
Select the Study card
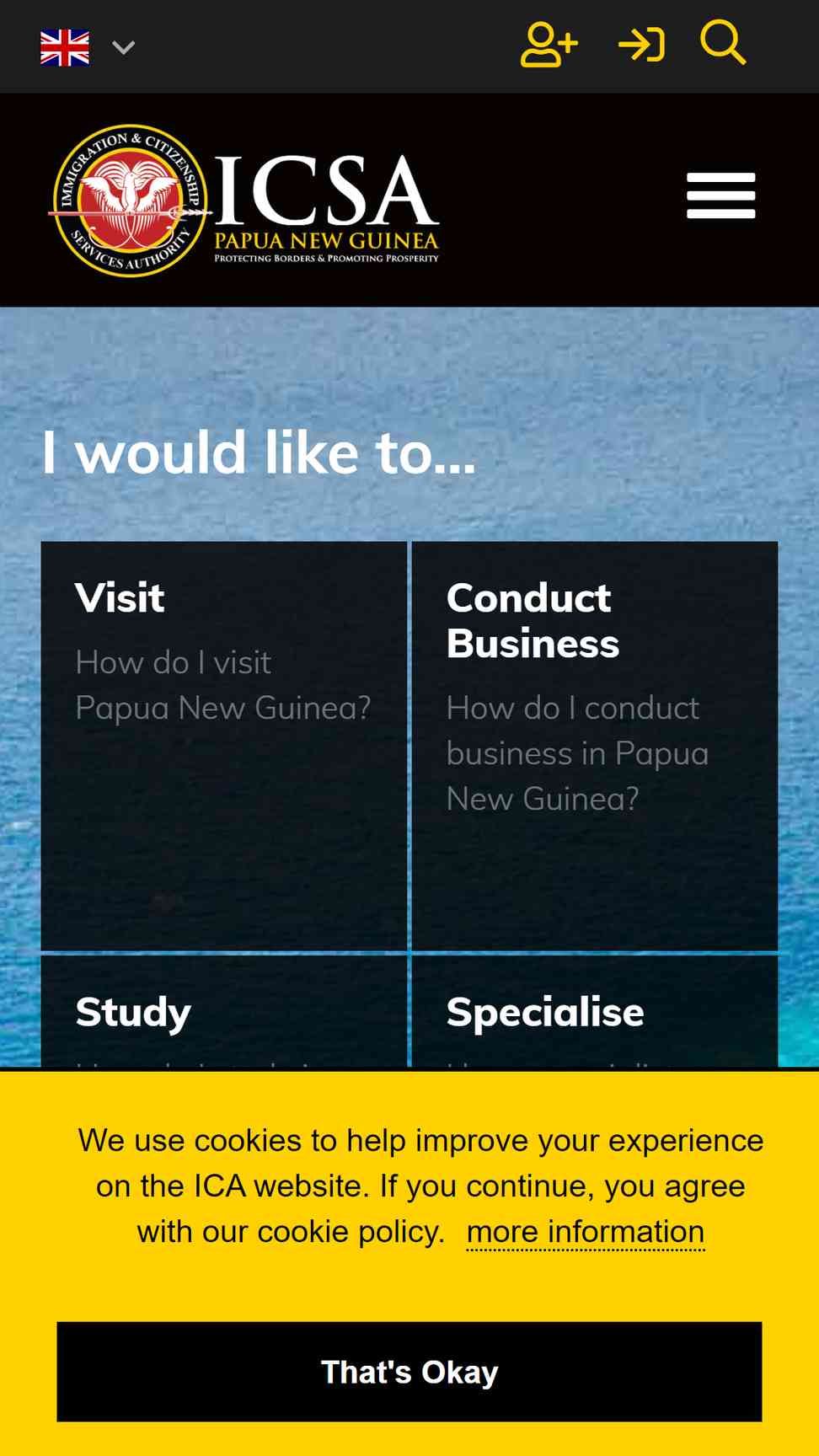(223, 1011)
